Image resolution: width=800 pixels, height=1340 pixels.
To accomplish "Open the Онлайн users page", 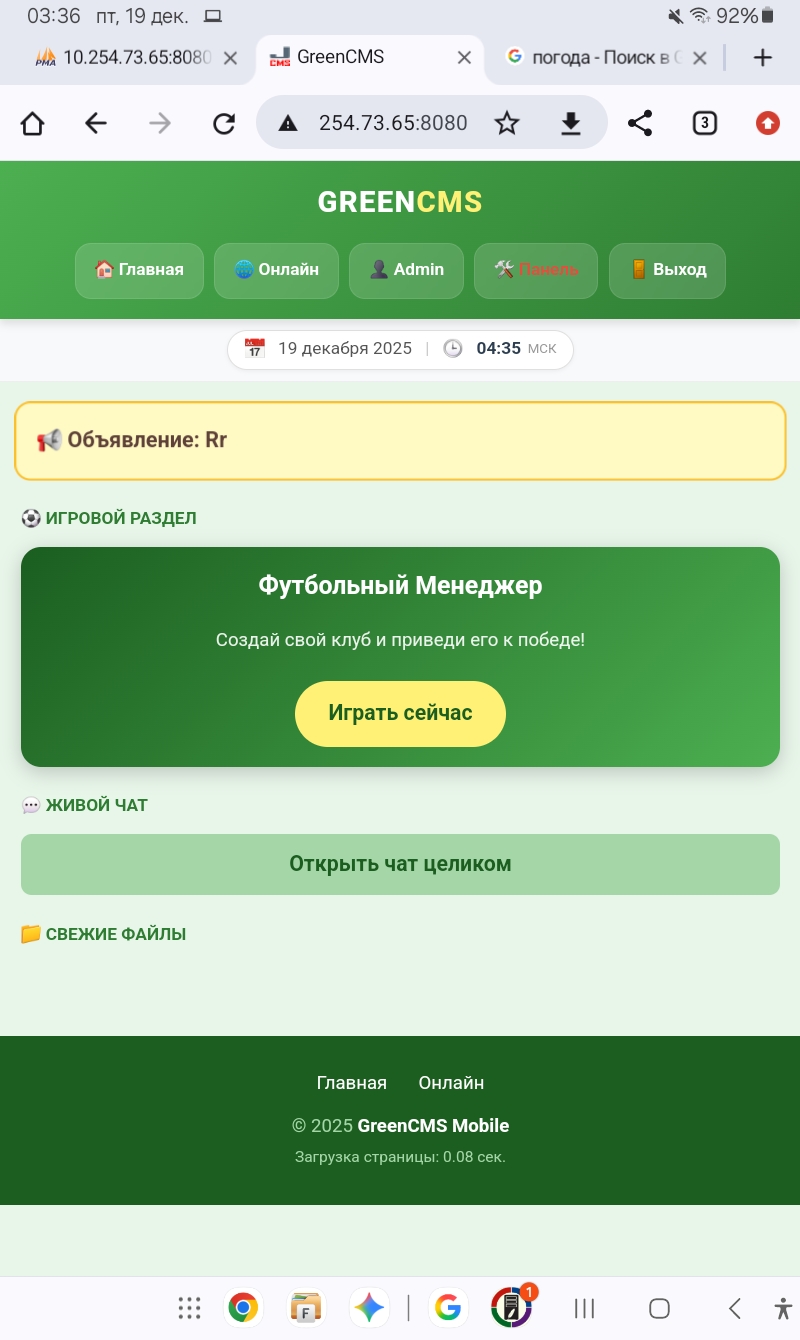I will click(x=276, y=270).
